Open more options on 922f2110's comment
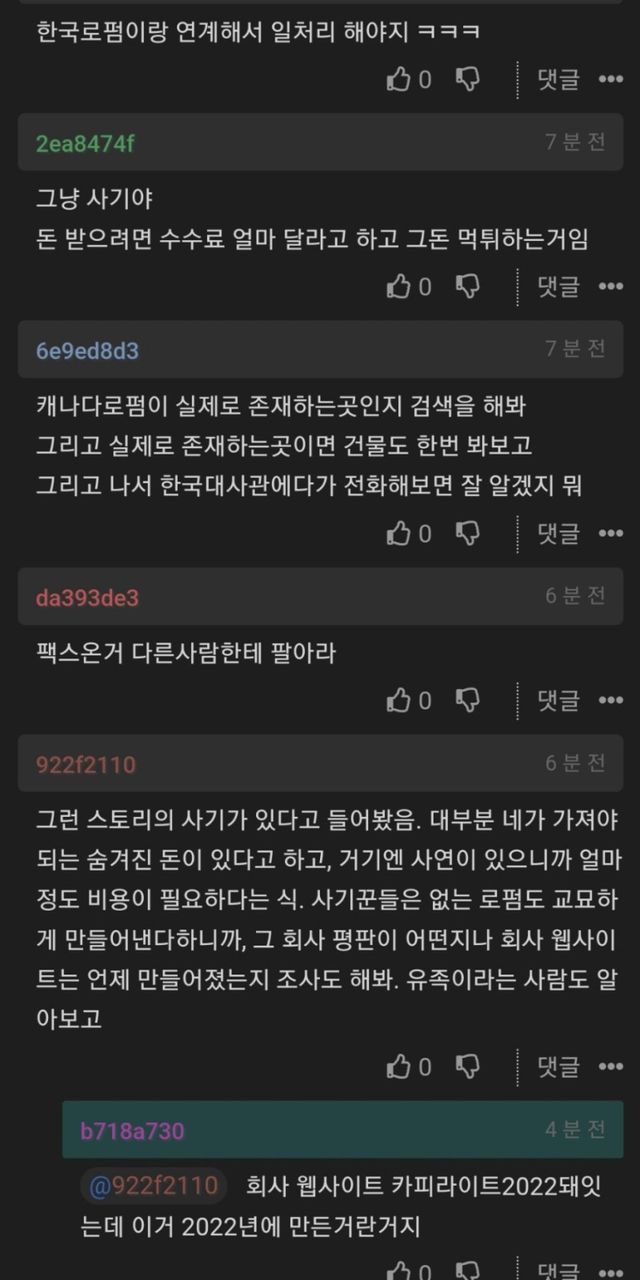This screenshot has height=1280, width=640. click(610, 1067)
